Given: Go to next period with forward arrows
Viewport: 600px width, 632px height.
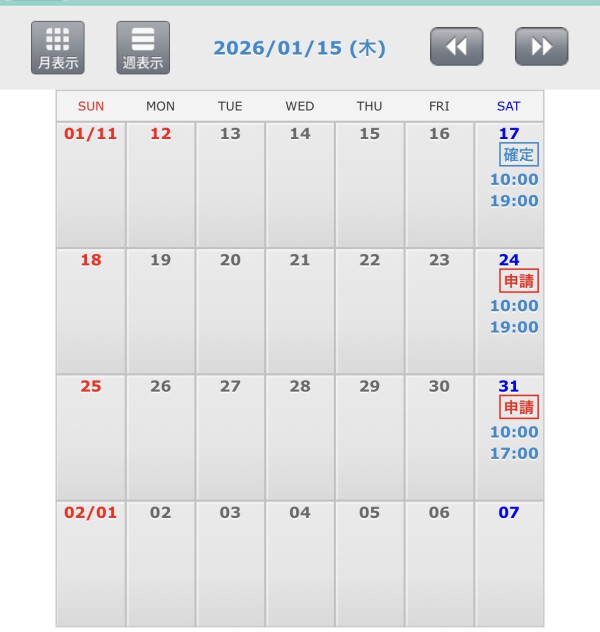Looking at the screenshot, I should [x=541, y=47].
